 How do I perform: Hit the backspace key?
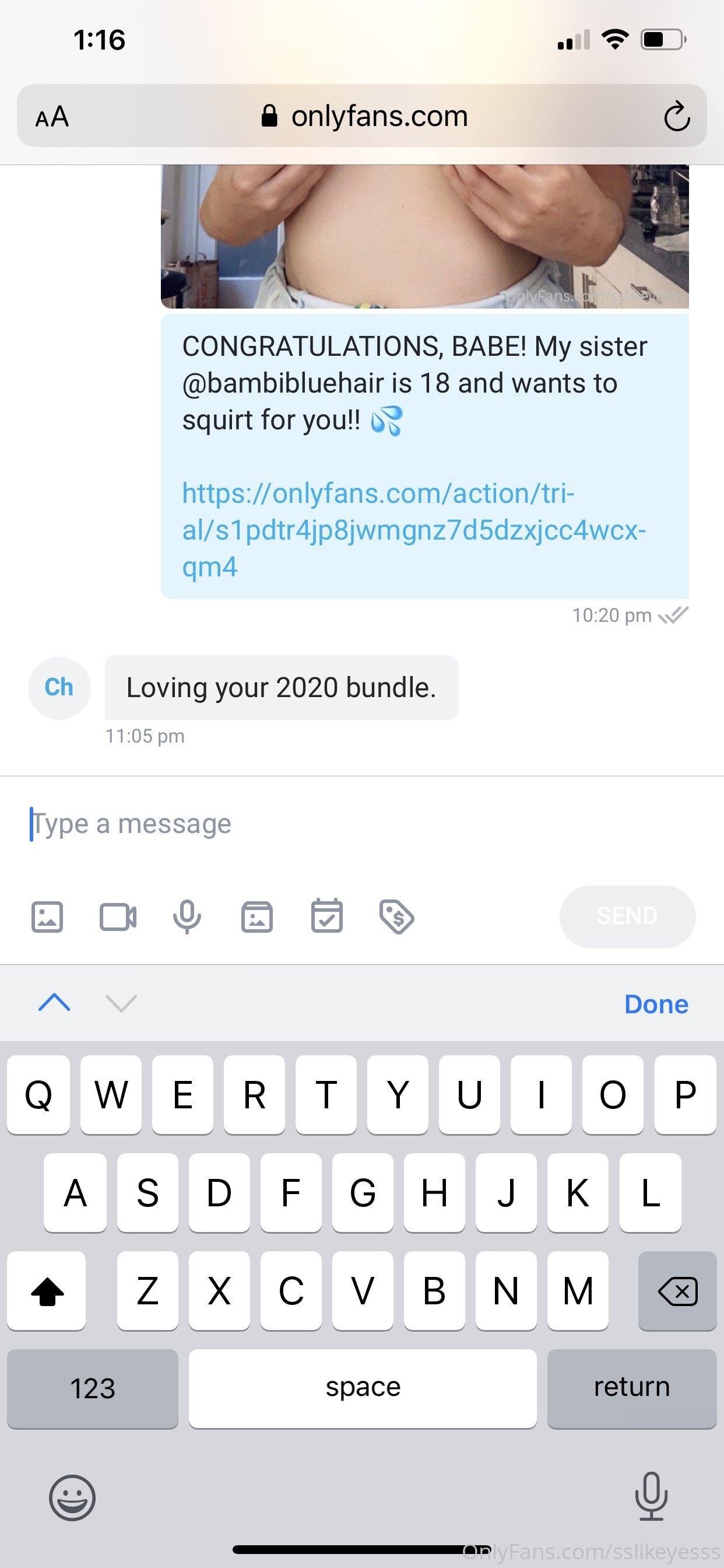click(x=677, y=1291)
